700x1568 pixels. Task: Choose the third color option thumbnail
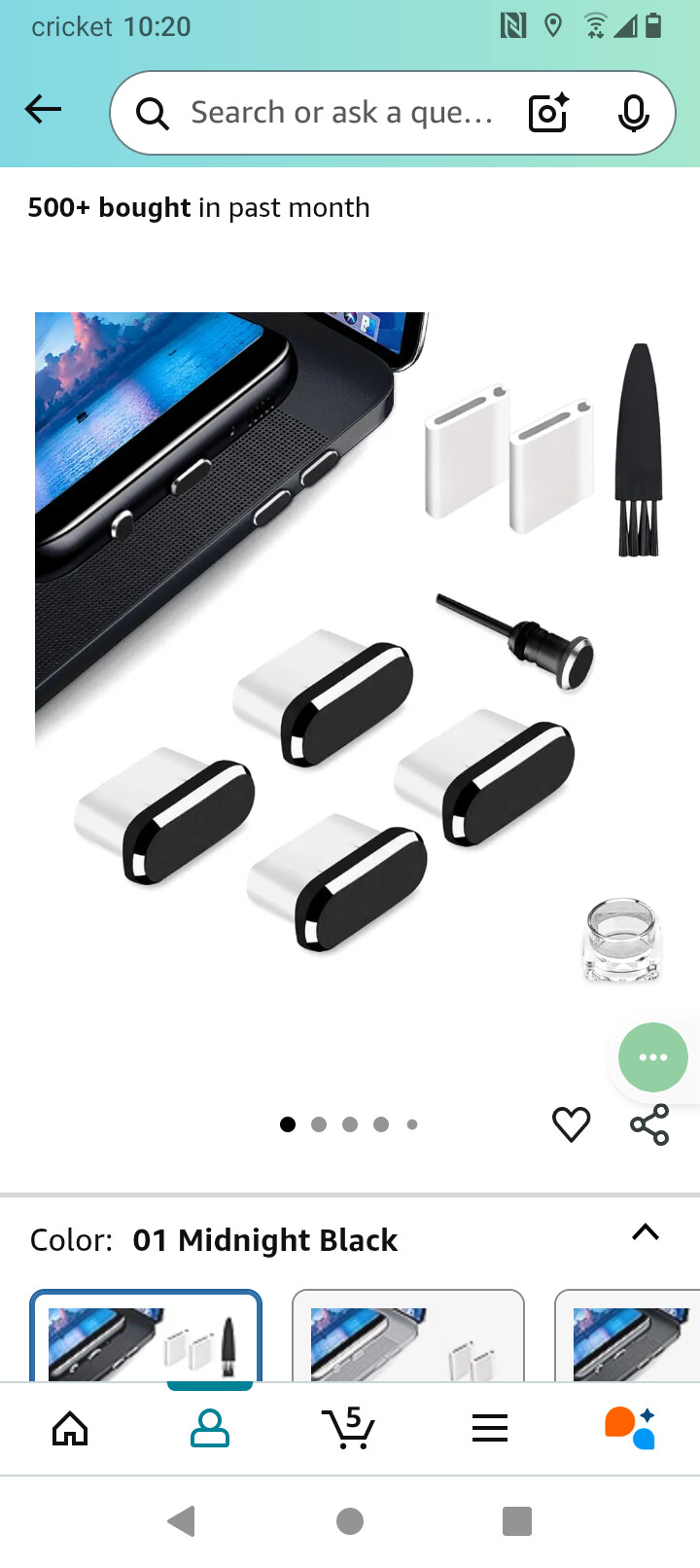coord(627,1337)
